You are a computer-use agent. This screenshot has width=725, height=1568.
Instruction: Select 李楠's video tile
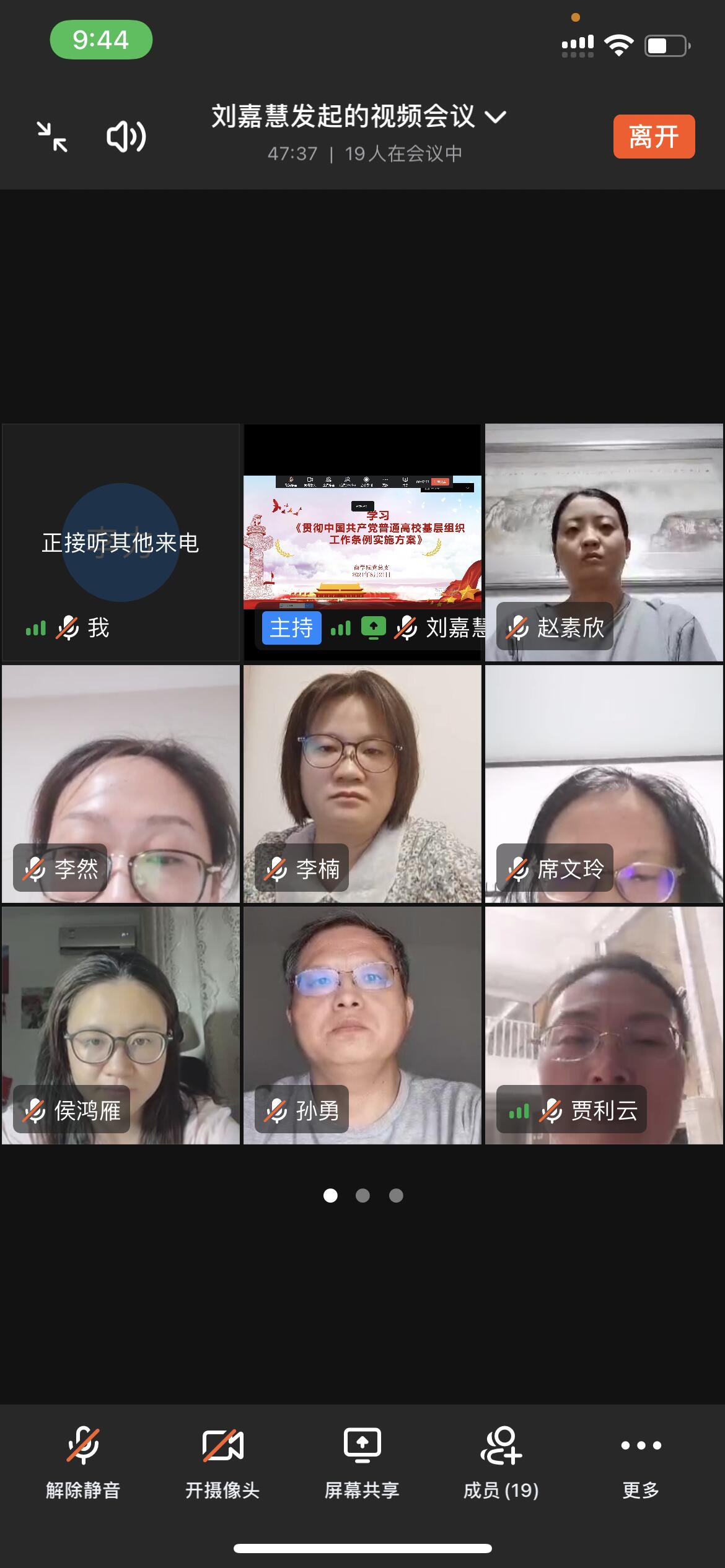pyautogui.click(x=362, y=783)
